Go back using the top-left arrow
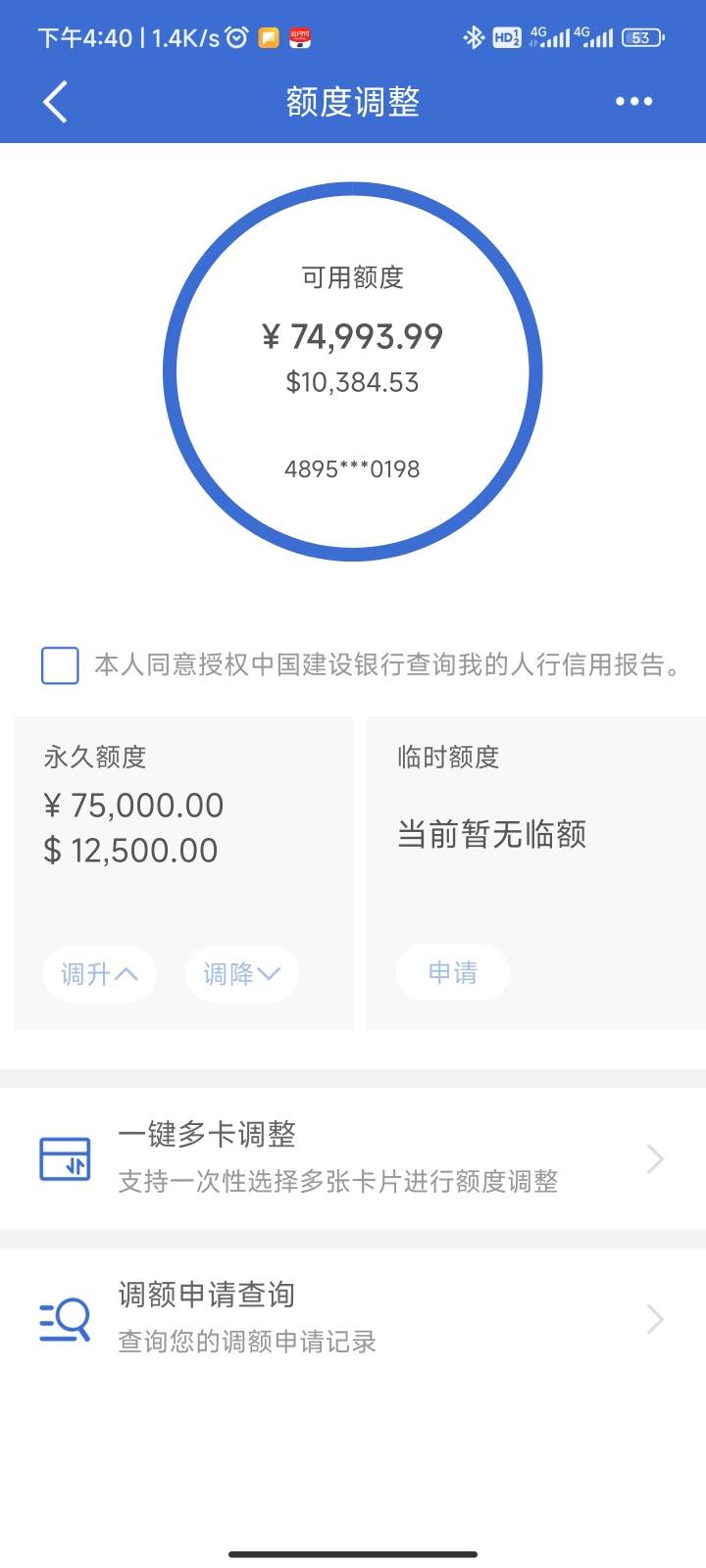 pos(55,102)
